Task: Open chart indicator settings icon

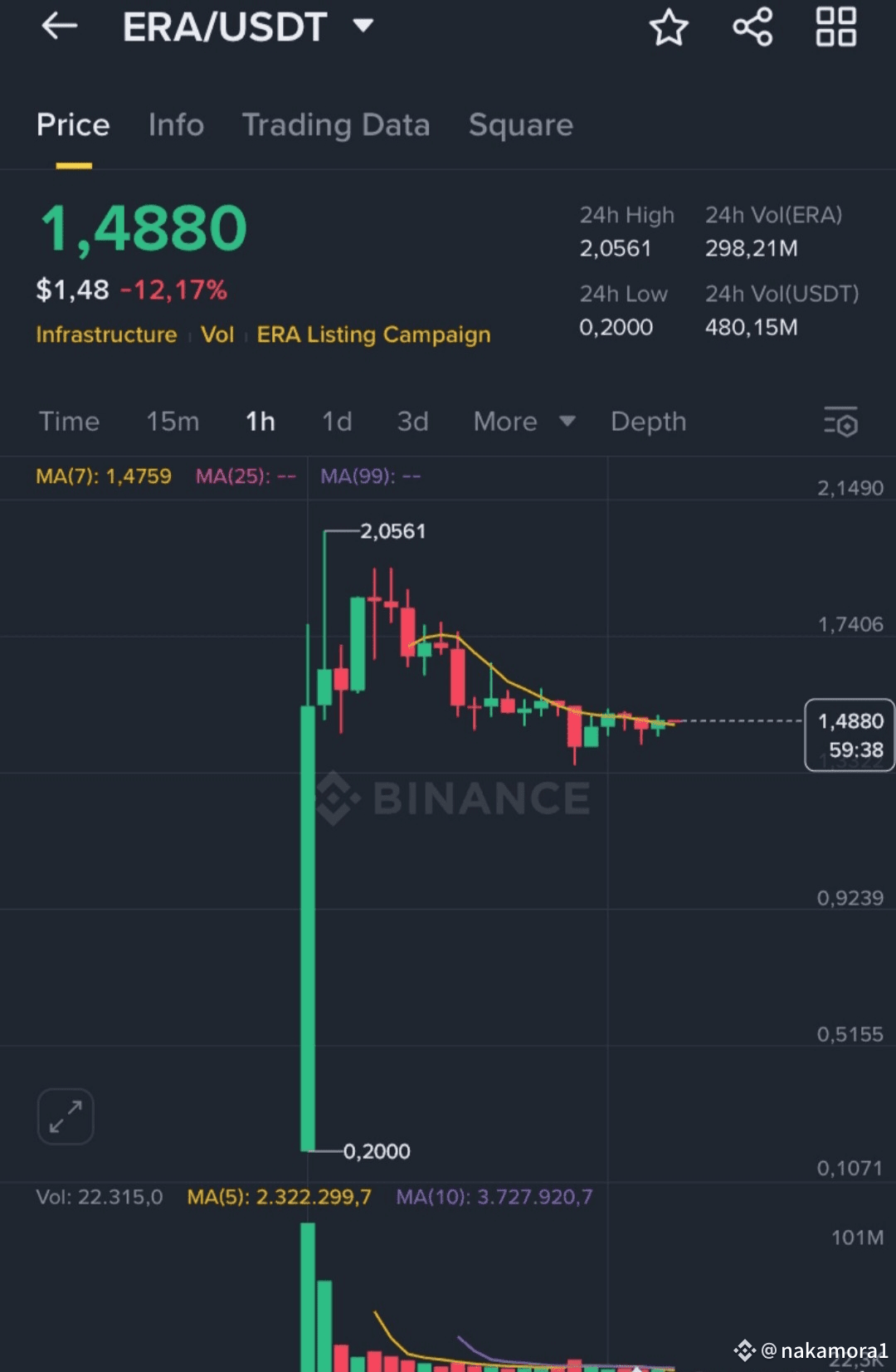Action: coord(840,422)
